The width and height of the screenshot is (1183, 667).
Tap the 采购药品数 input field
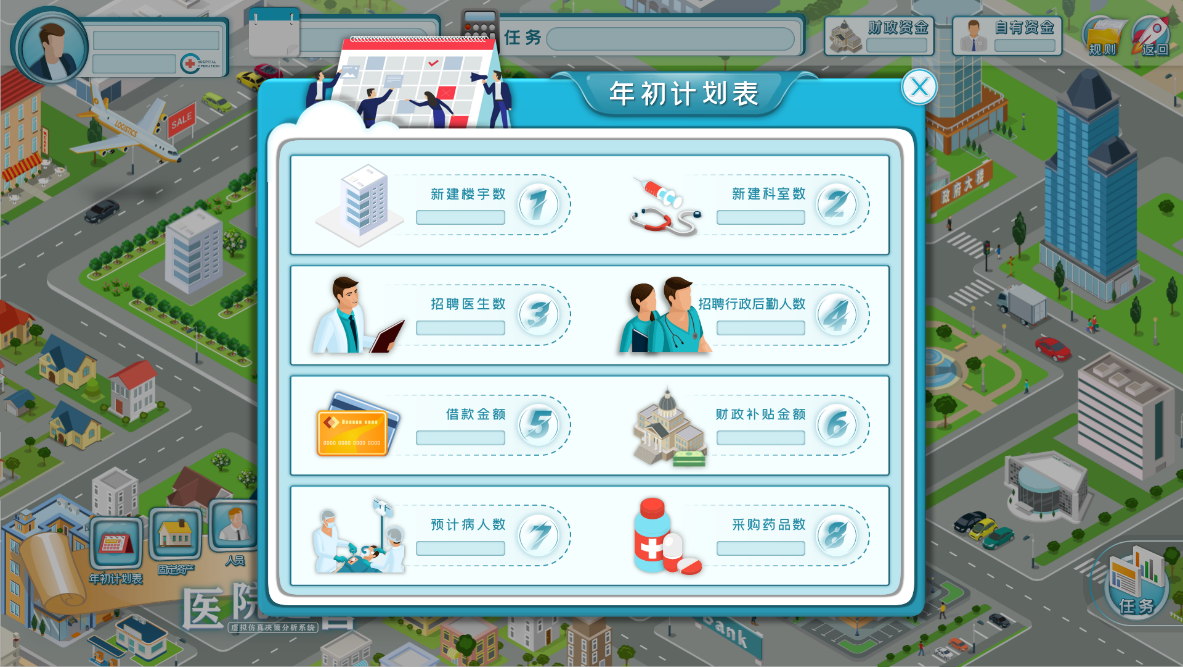coord(760,548)
